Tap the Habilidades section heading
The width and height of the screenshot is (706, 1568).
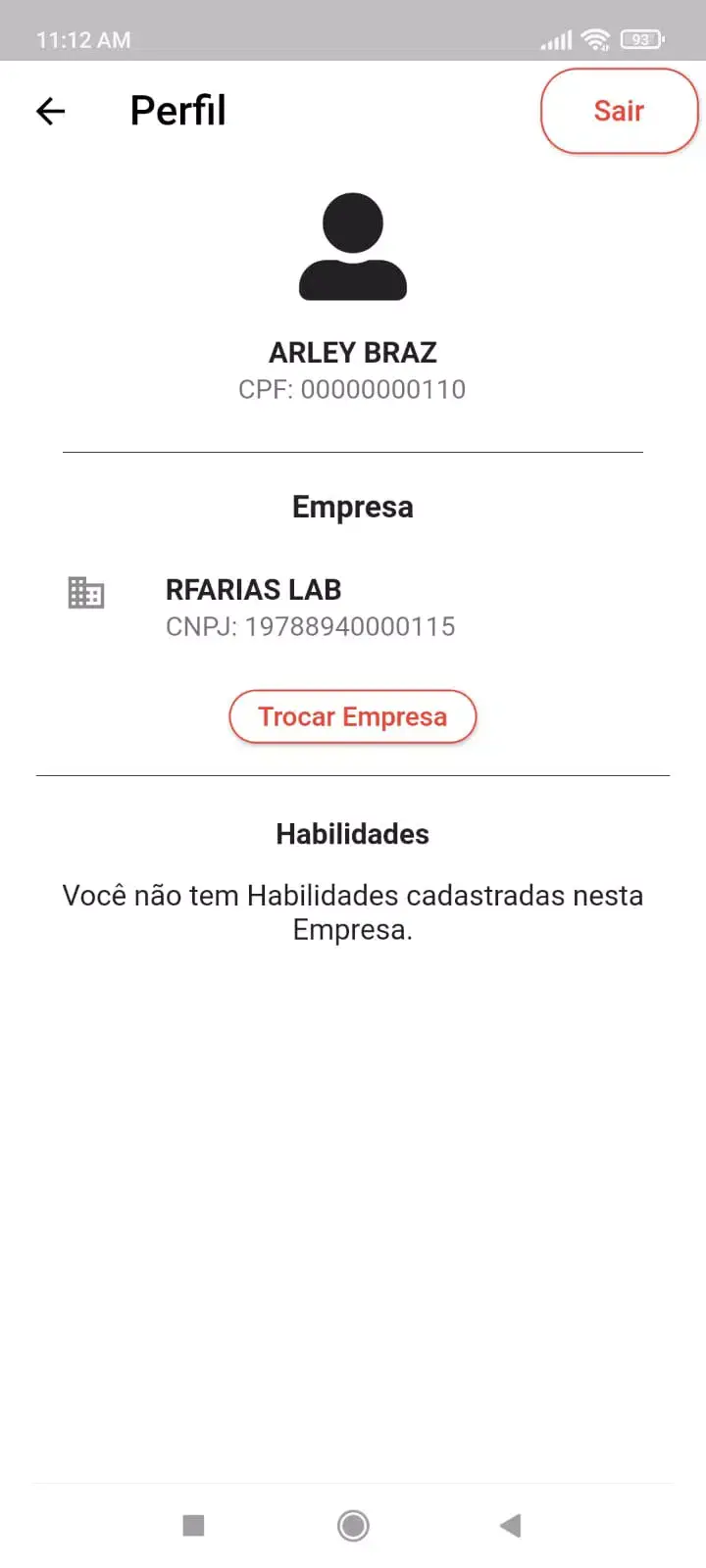[352, 834]
